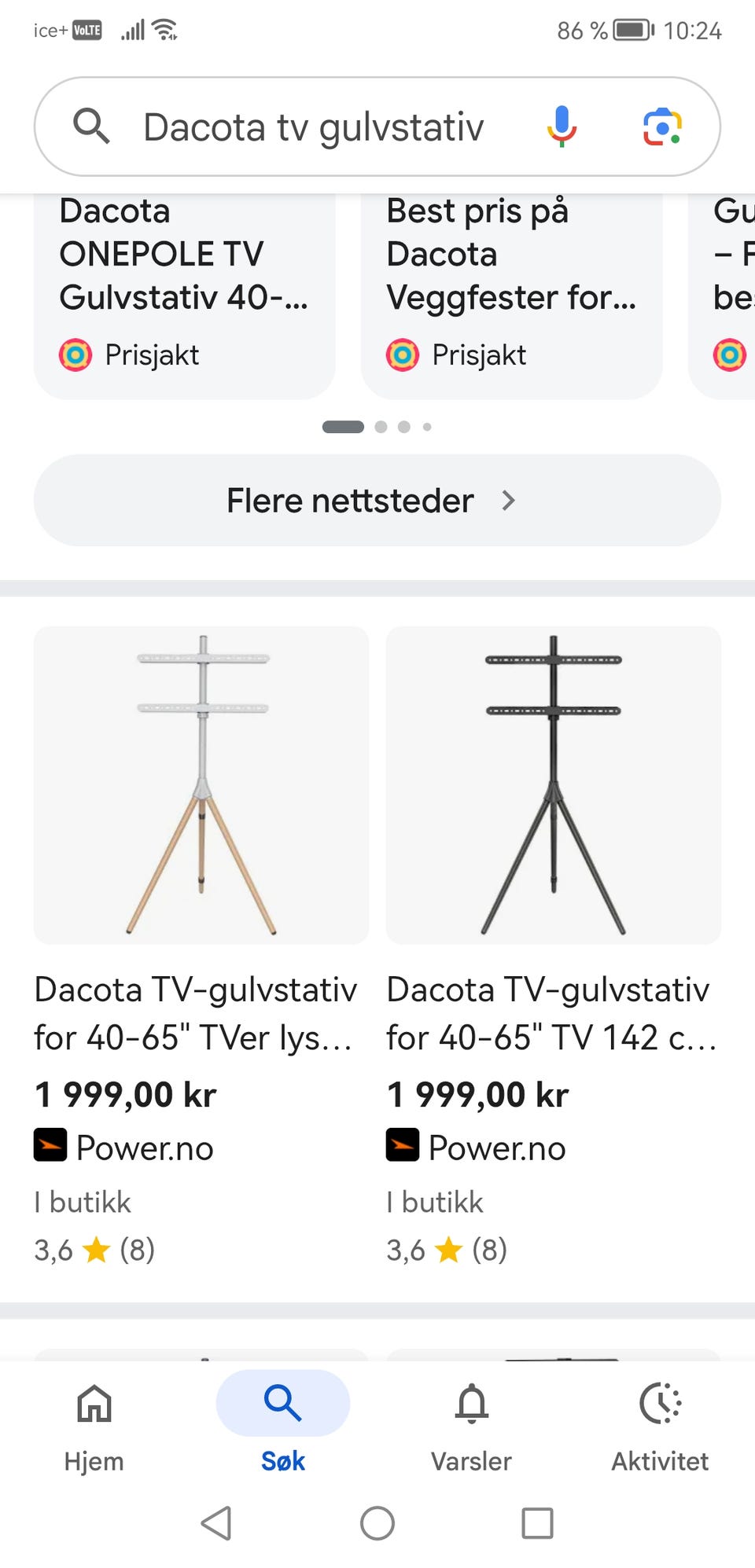Image resolution: width=755 pixels, height=1568 pixels.
Task: Open Best pris på Dacota Veggfester card
Action: [x=511, y=296]
